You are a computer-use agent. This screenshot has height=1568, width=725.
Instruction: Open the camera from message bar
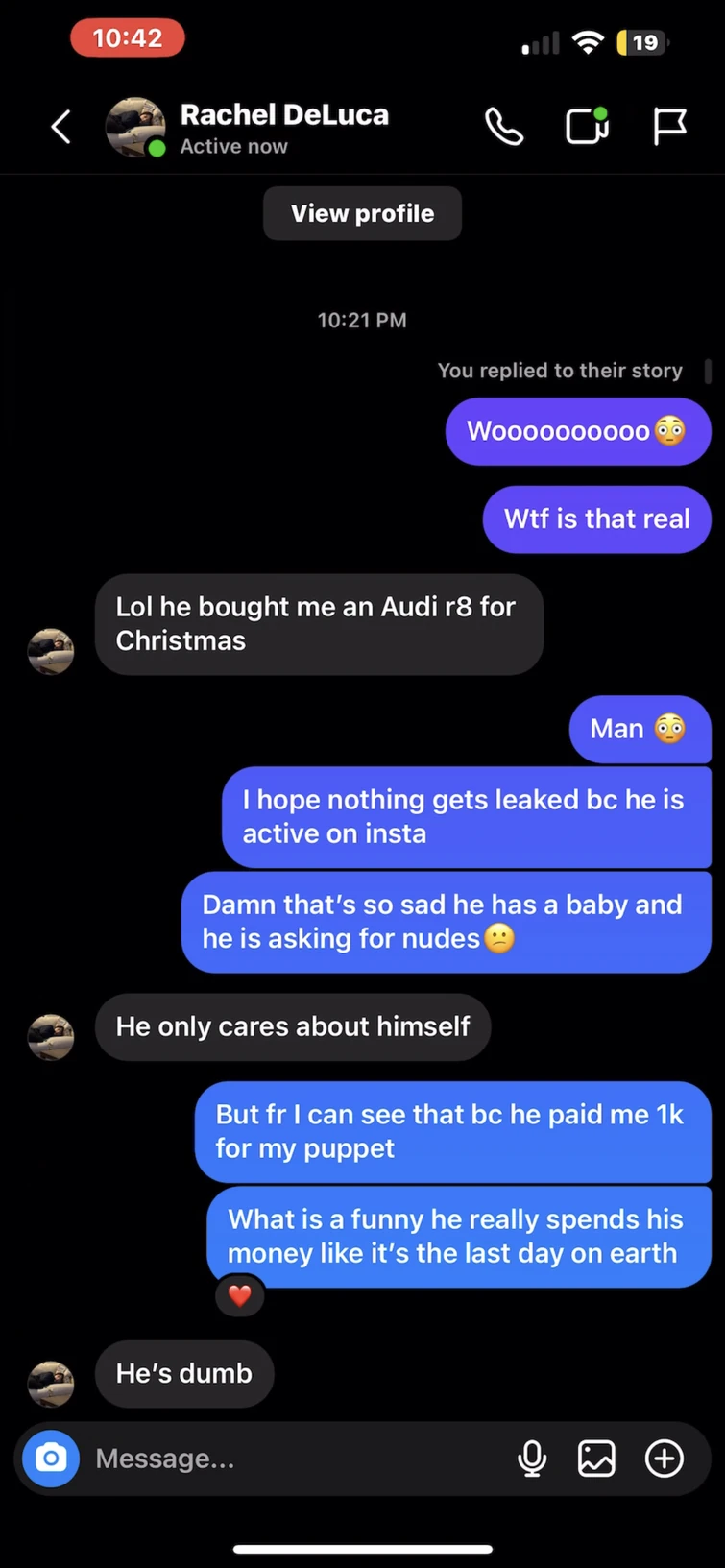click(x=51, y=1459)
